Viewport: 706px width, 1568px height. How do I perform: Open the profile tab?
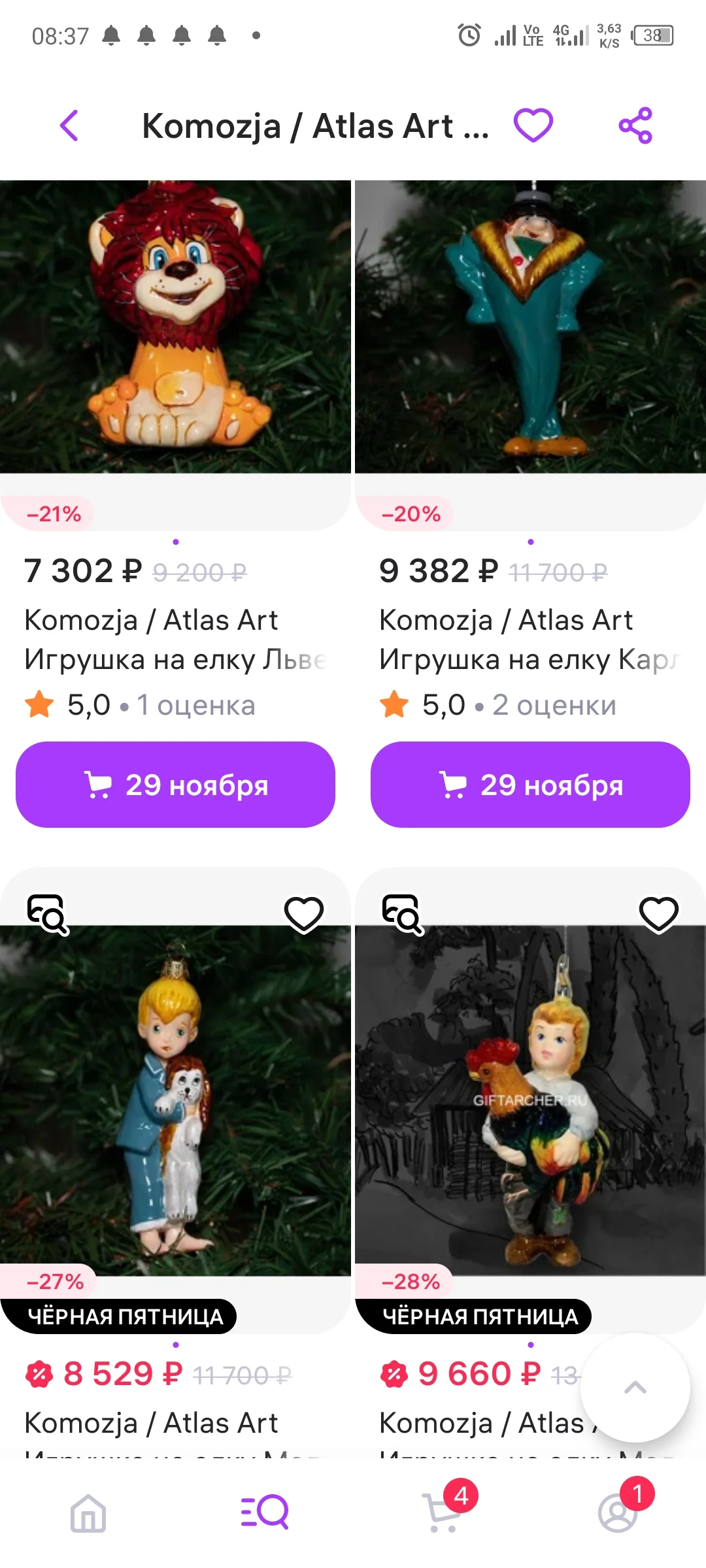pos(618,1512)
